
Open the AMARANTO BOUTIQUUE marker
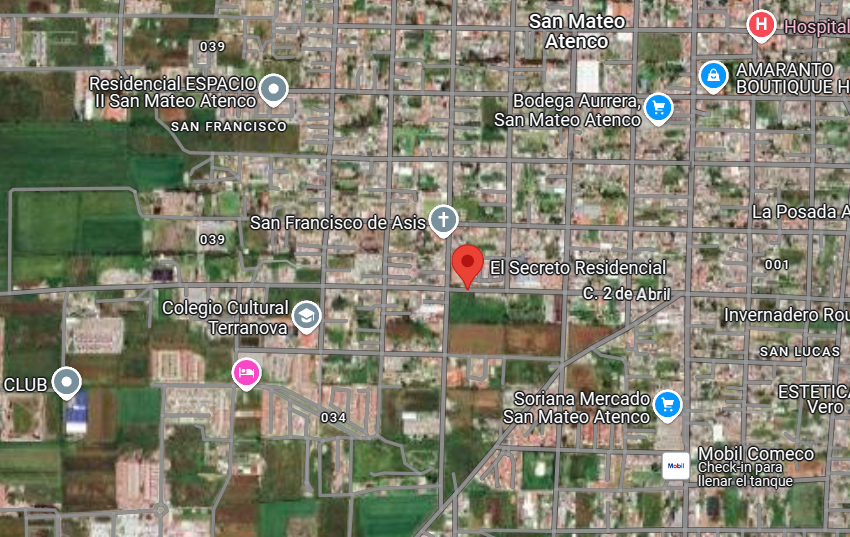click(x=713, y=76)
